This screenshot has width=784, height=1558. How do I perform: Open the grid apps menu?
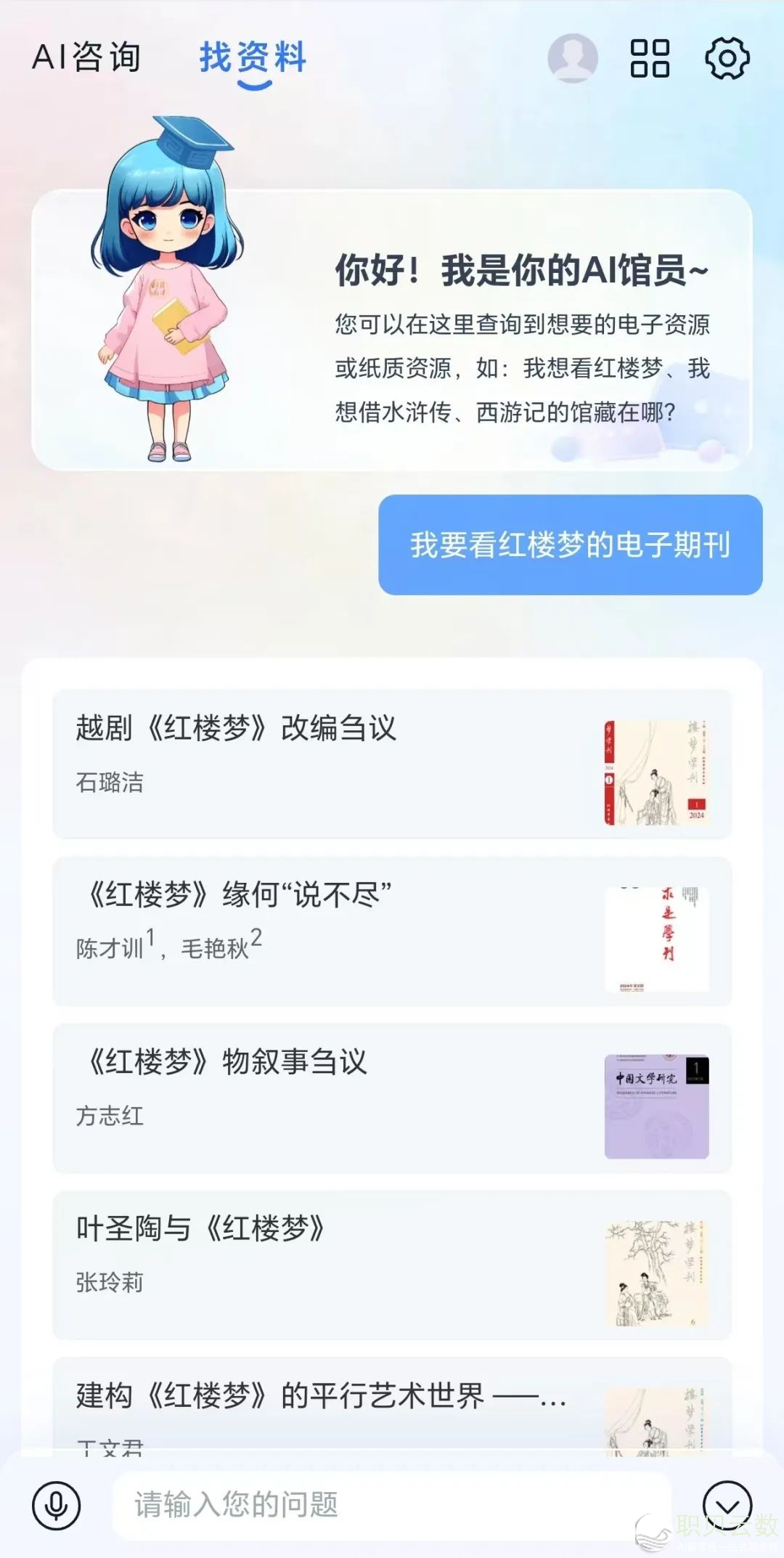click(x=650, y=58)
